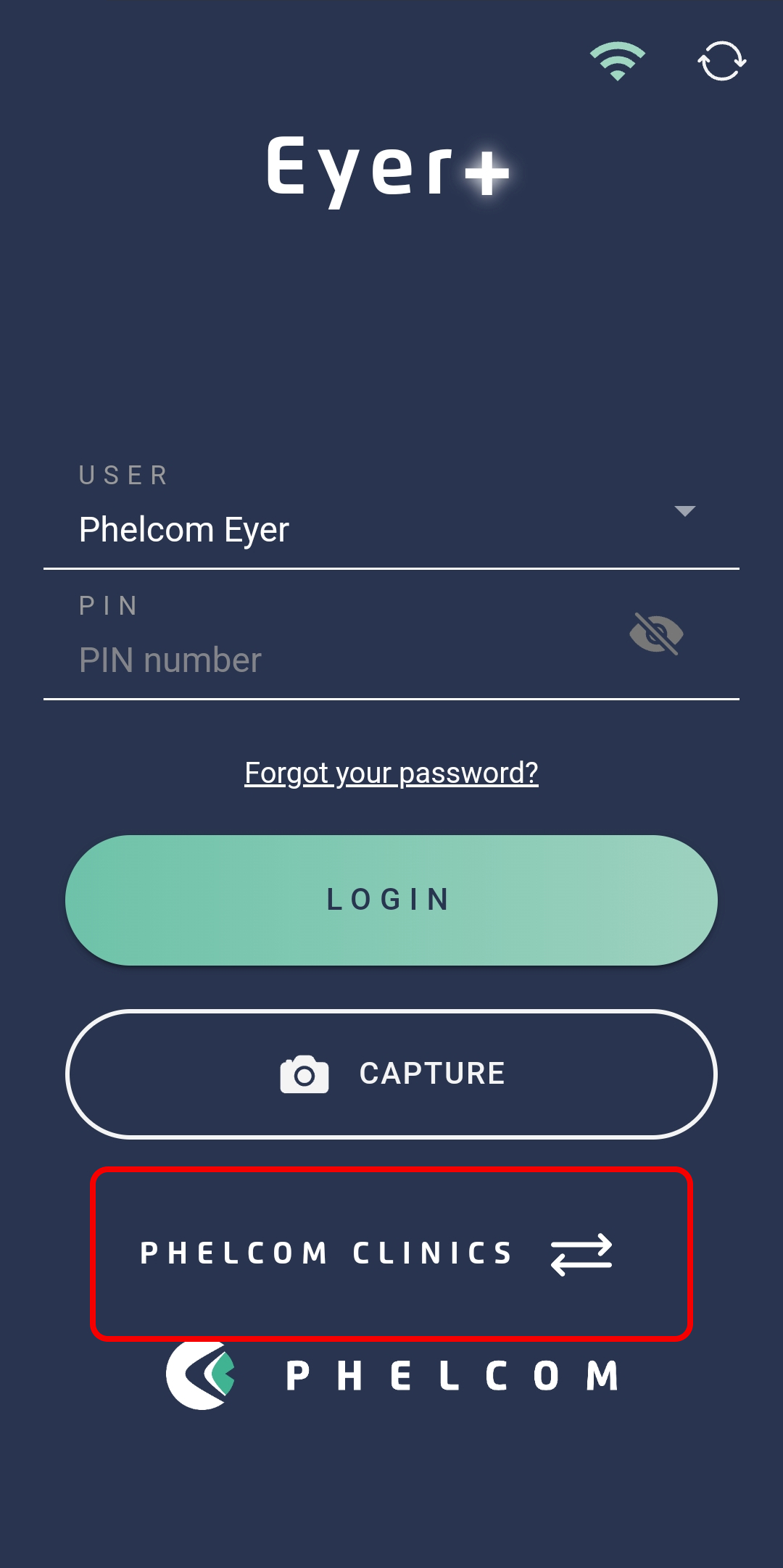This screenshot has width=783, height=1568.
Task: Switch clinic via Phelcom Clinics
Action: point(391,1254)
